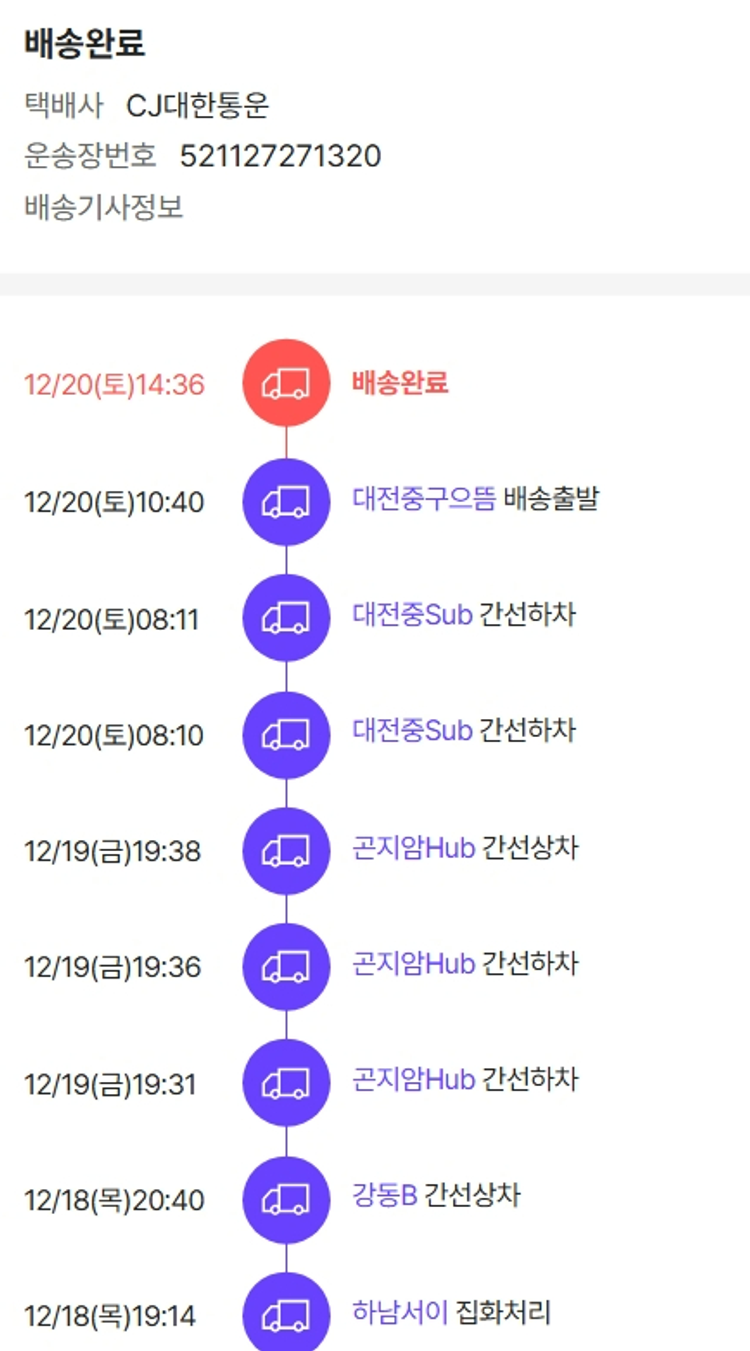Open the 대전중구으뜸 branch link
This screenshot has height=1351, width=750.
(424, 499)
